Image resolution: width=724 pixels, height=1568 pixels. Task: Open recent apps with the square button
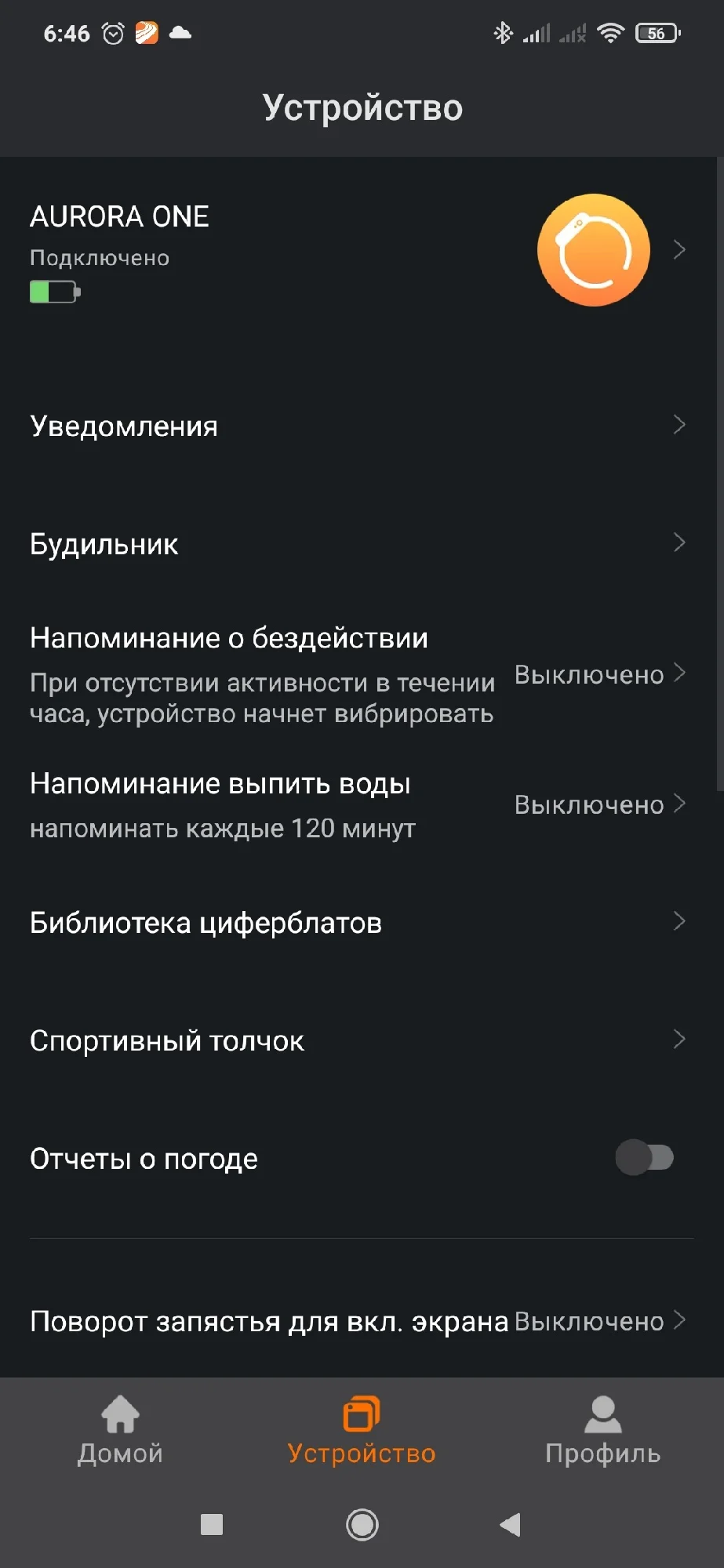pyautogui.click(x=212, y=1525)
